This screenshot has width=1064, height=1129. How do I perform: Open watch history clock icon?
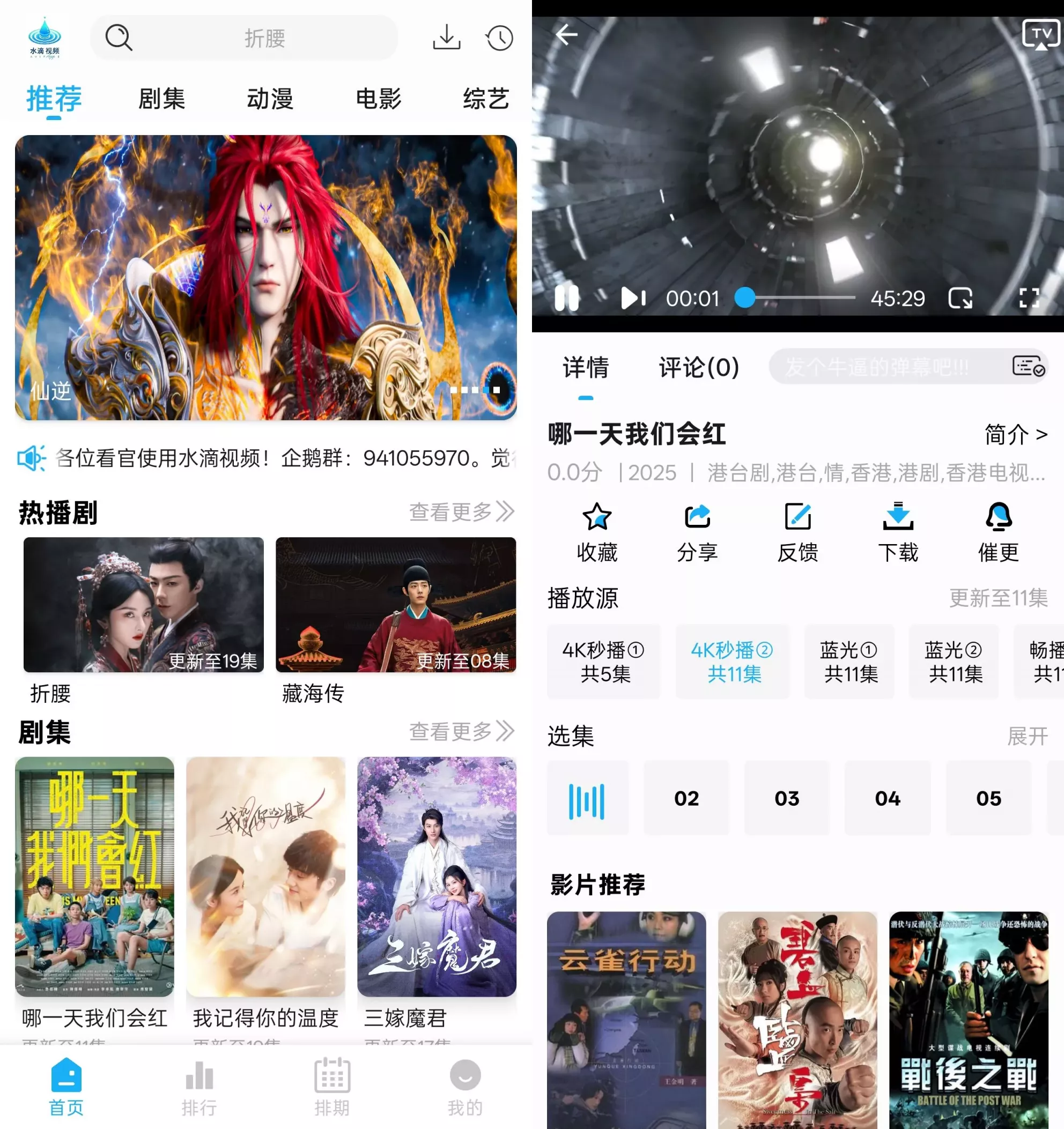pos(499,38)
